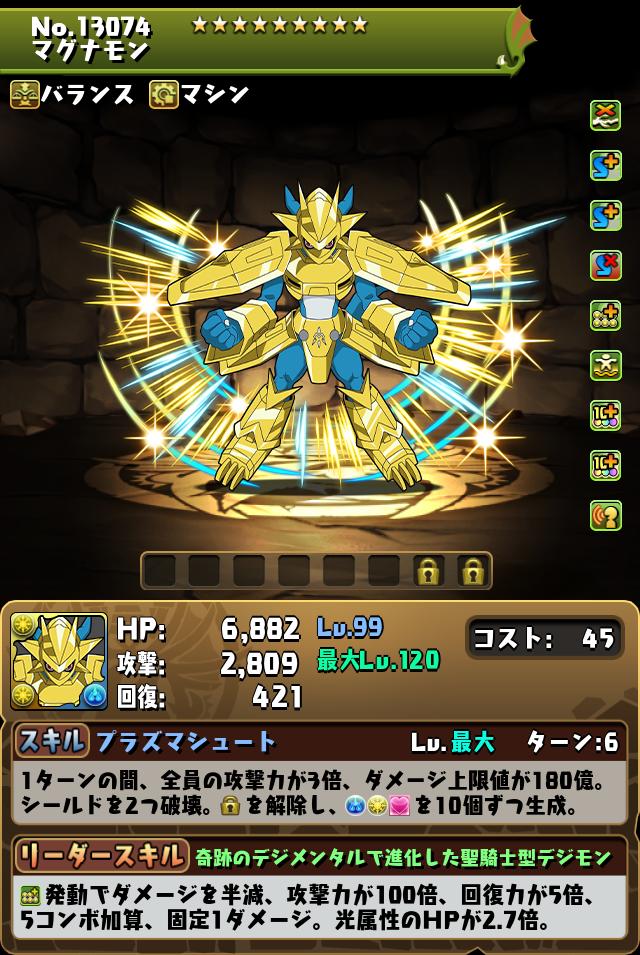
Task: Tap the levitation awakening icon
Action: pyautogui.click(x=605, y=366)
